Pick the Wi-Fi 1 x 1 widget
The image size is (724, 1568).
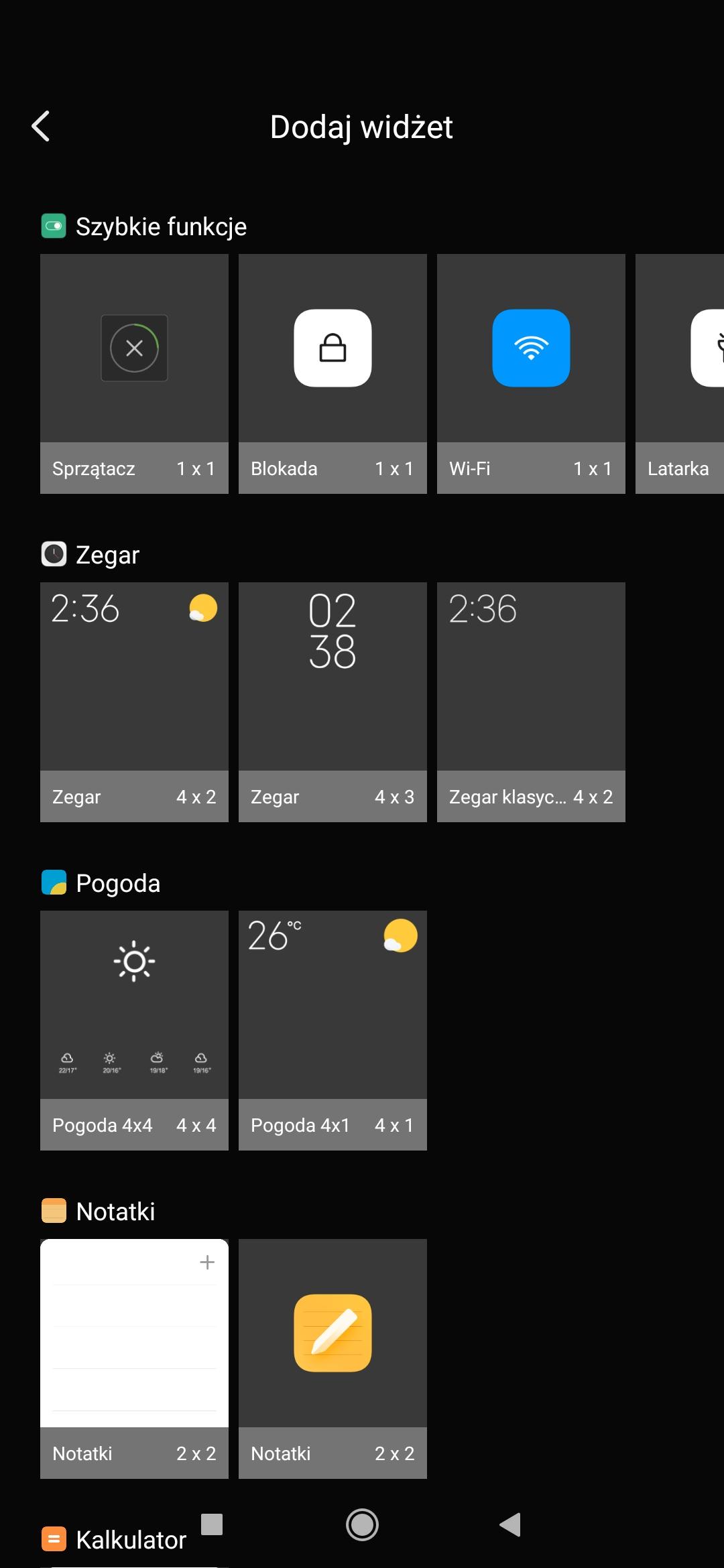click(x=531, y=373)
